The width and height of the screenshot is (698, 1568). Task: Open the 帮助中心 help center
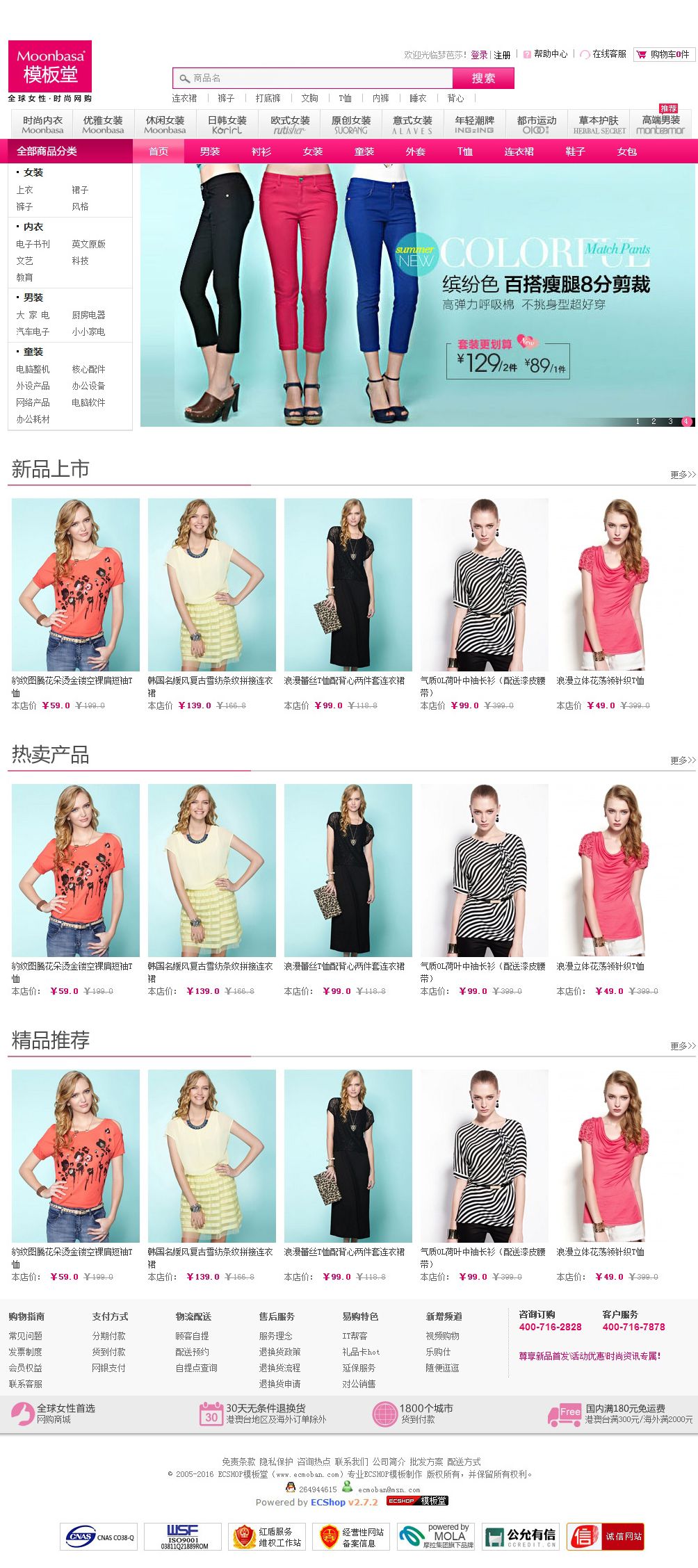pos(550,54)
